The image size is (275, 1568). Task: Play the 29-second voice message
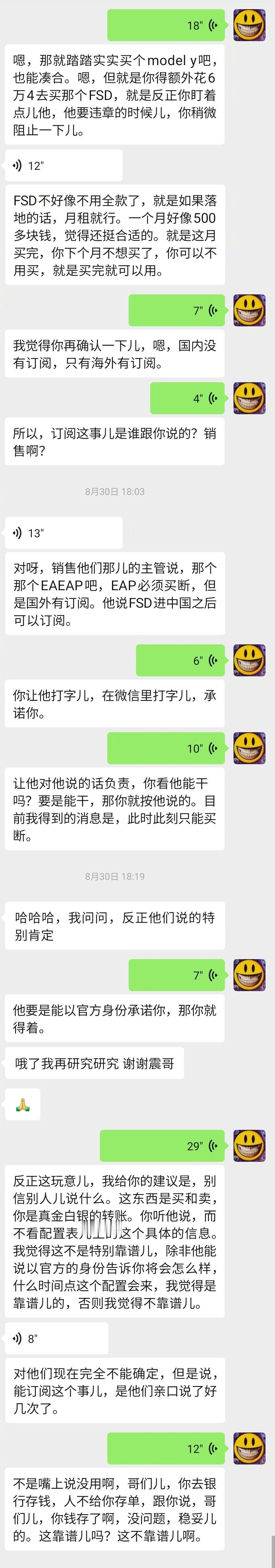(x=162, y=1146)
